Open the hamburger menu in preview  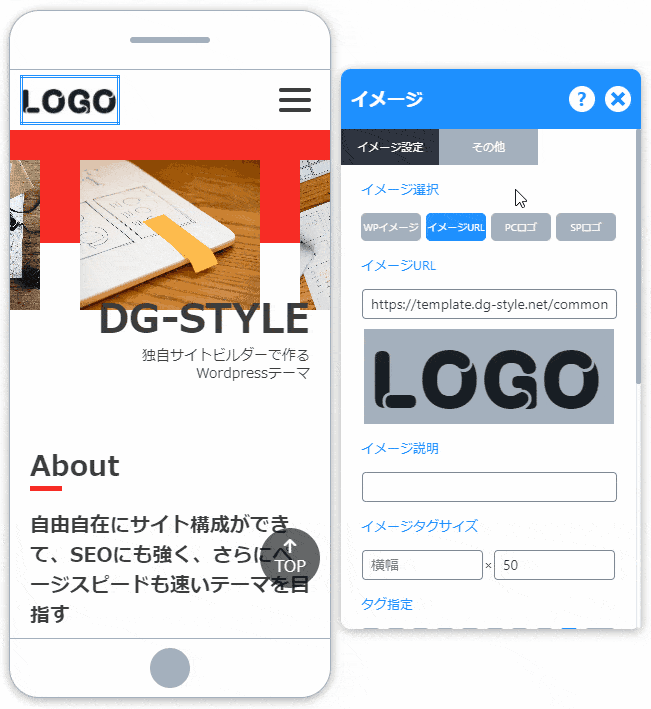coord(295,100)
